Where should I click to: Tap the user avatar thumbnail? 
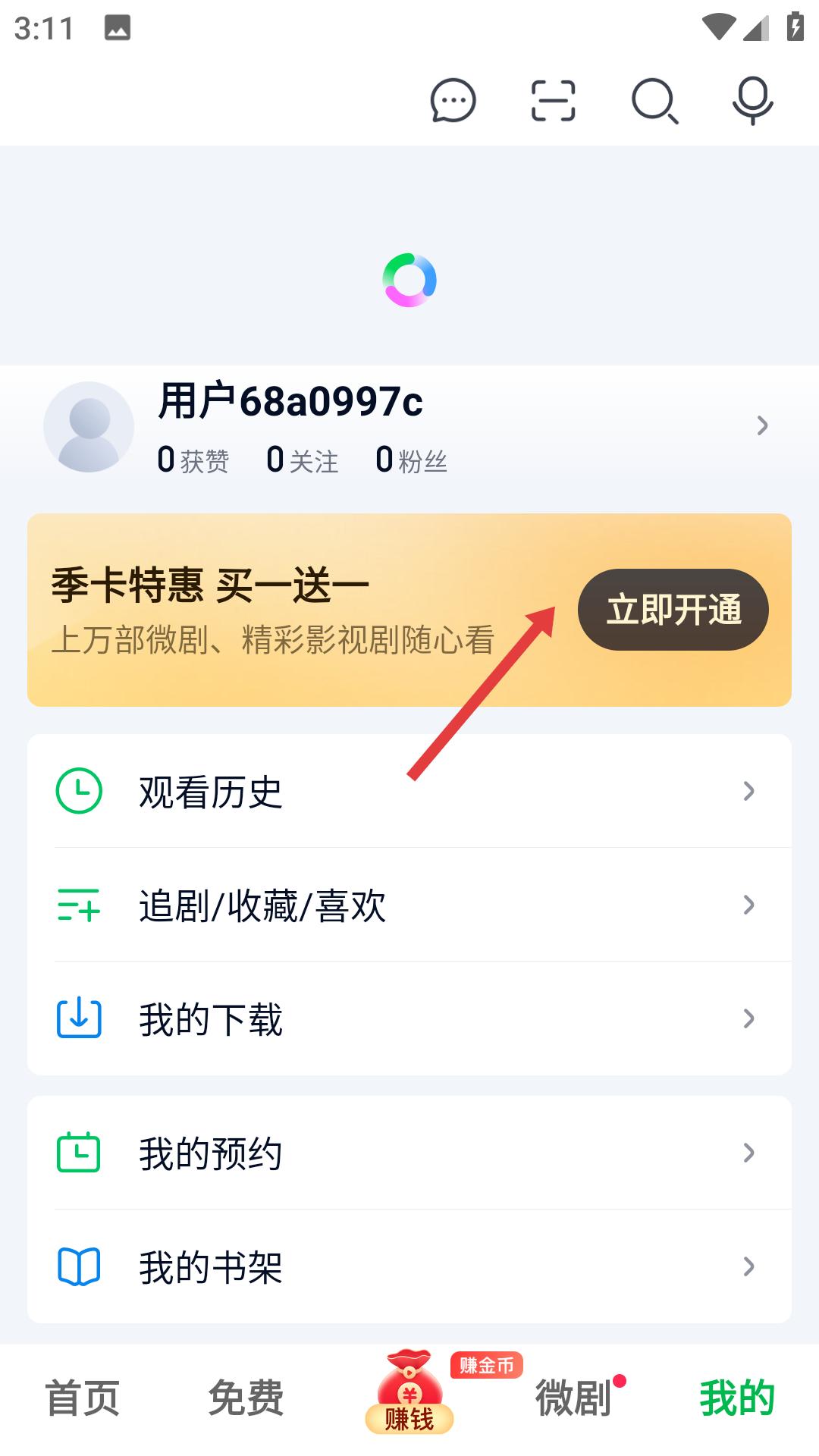click(x=89, y=426)
